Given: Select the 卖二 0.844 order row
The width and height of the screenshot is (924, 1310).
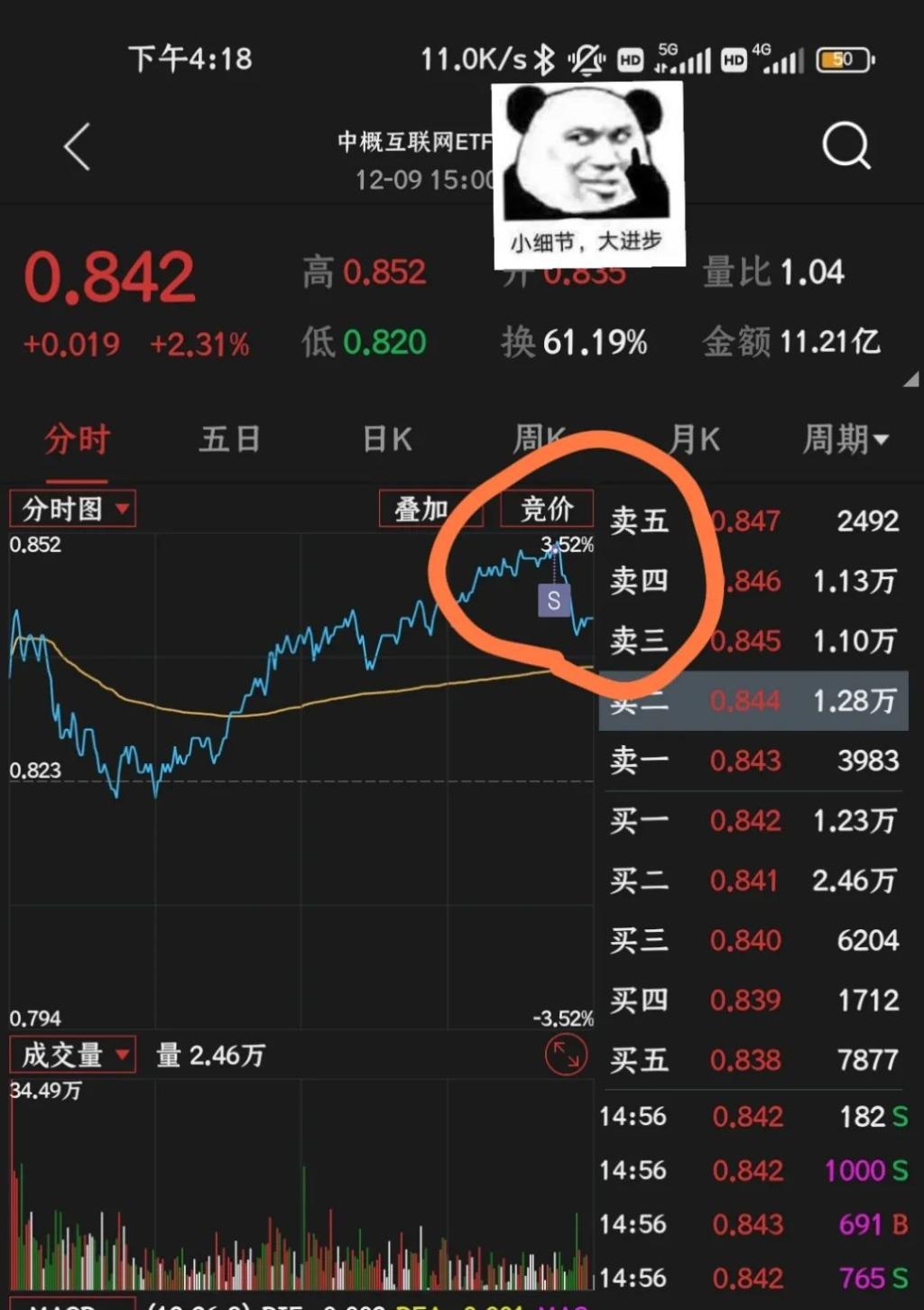Looking at the screenshot, I should click(753, 701).
